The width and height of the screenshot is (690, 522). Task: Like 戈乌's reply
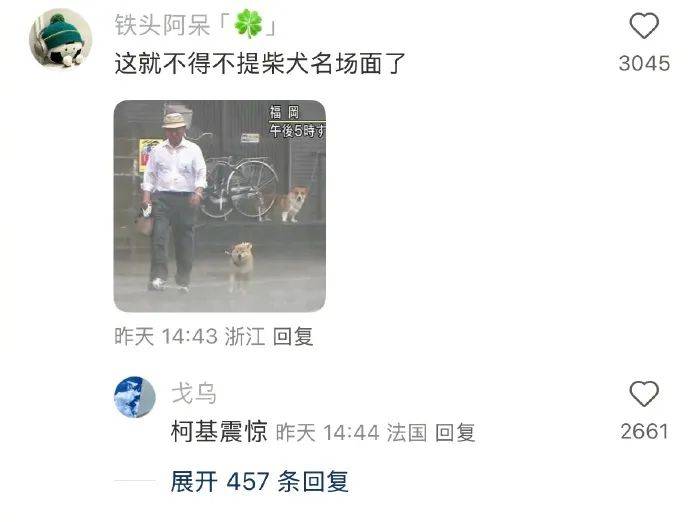click(644, 394)
